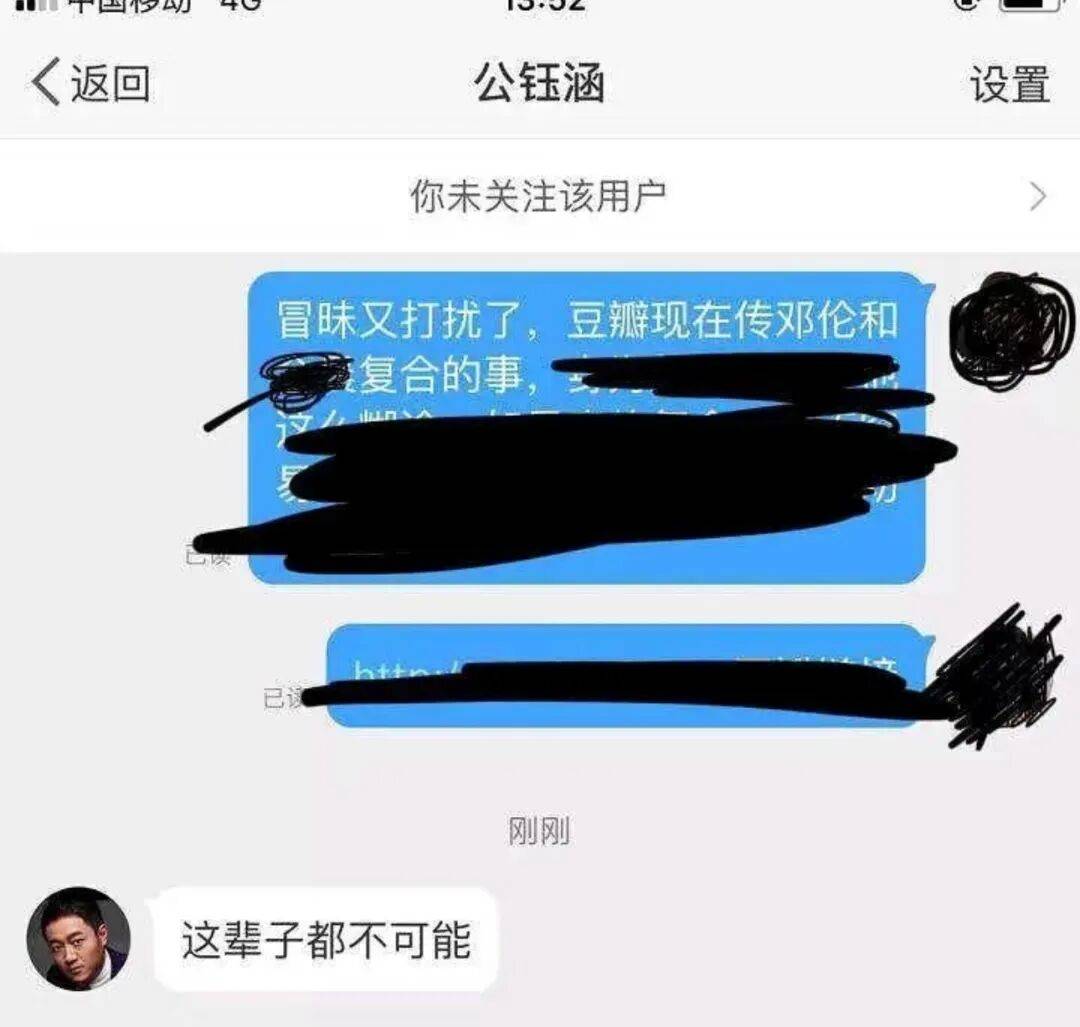Open the 你未关注该用户 banner
Viewport: 1080px width, 1027px height.
tap(540, 196)
